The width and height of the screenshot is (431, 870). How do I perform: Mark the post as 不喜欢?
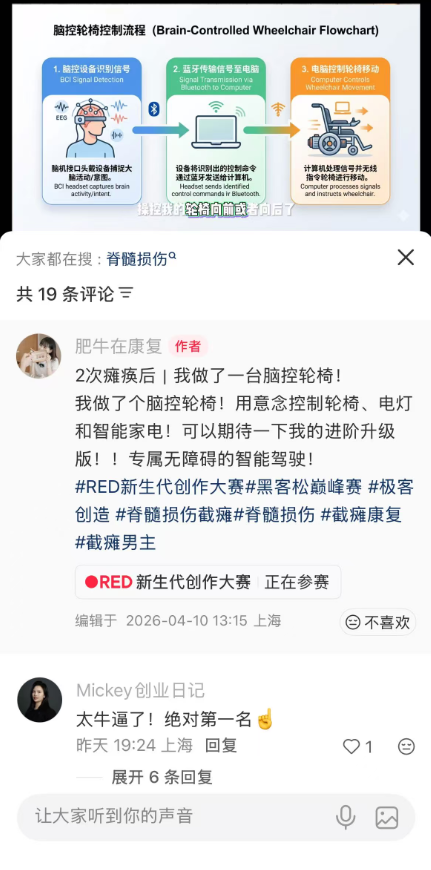(x=378, y=623)
